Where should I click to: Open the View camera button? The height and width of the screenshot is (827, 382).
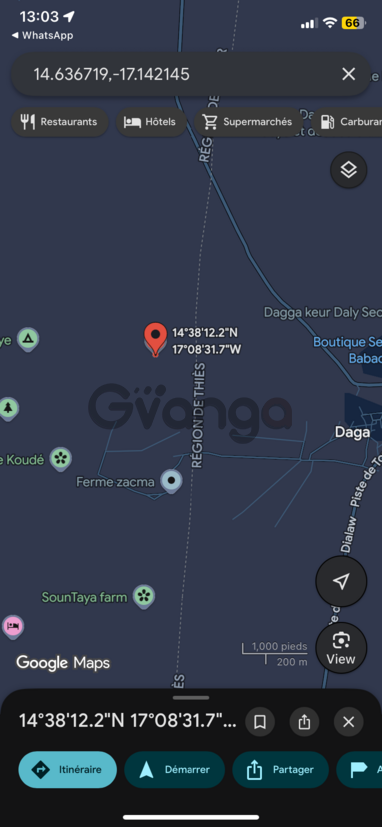pyautogui.click(x=341, y=648)
